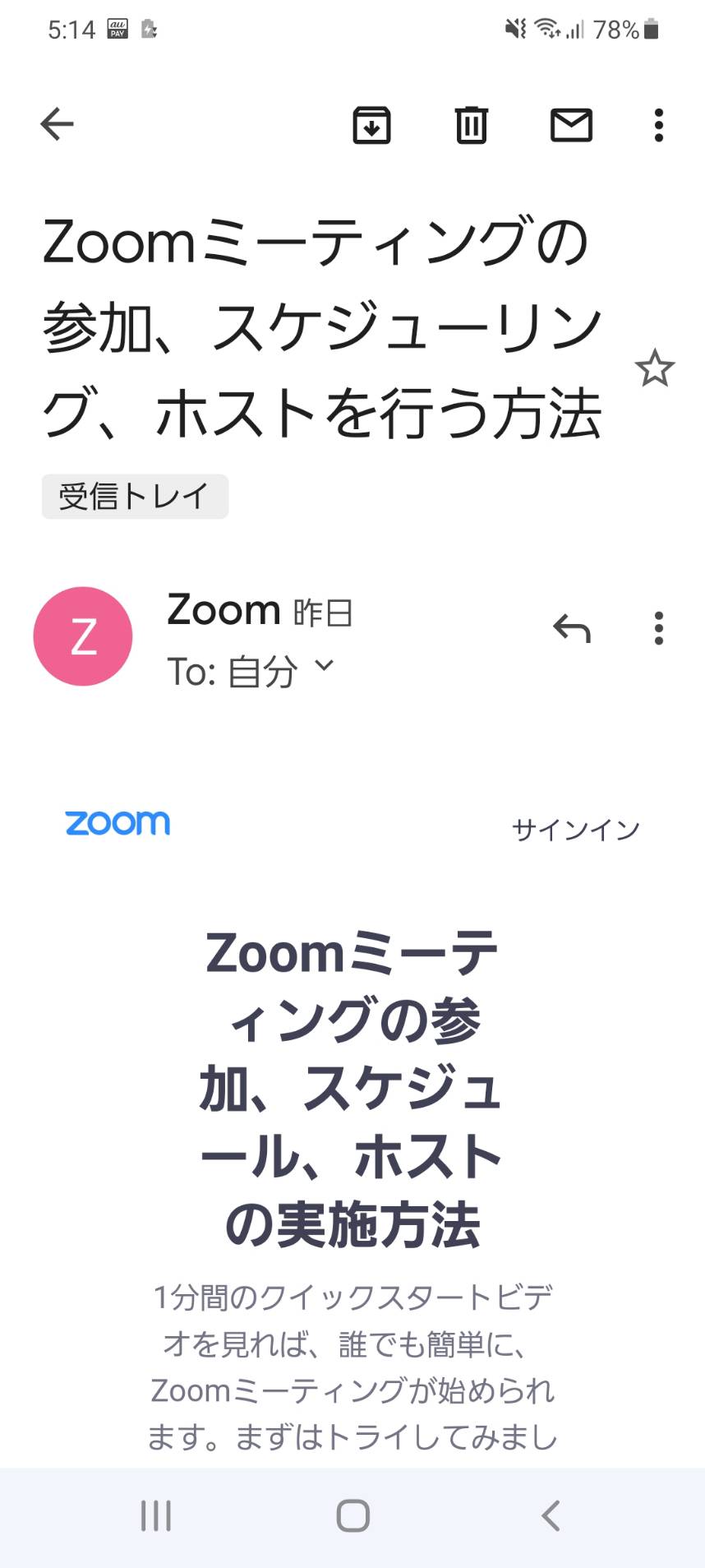Open recent apps from the navigation bar
Screen dimensions: 705x1568
[156, 1516]
